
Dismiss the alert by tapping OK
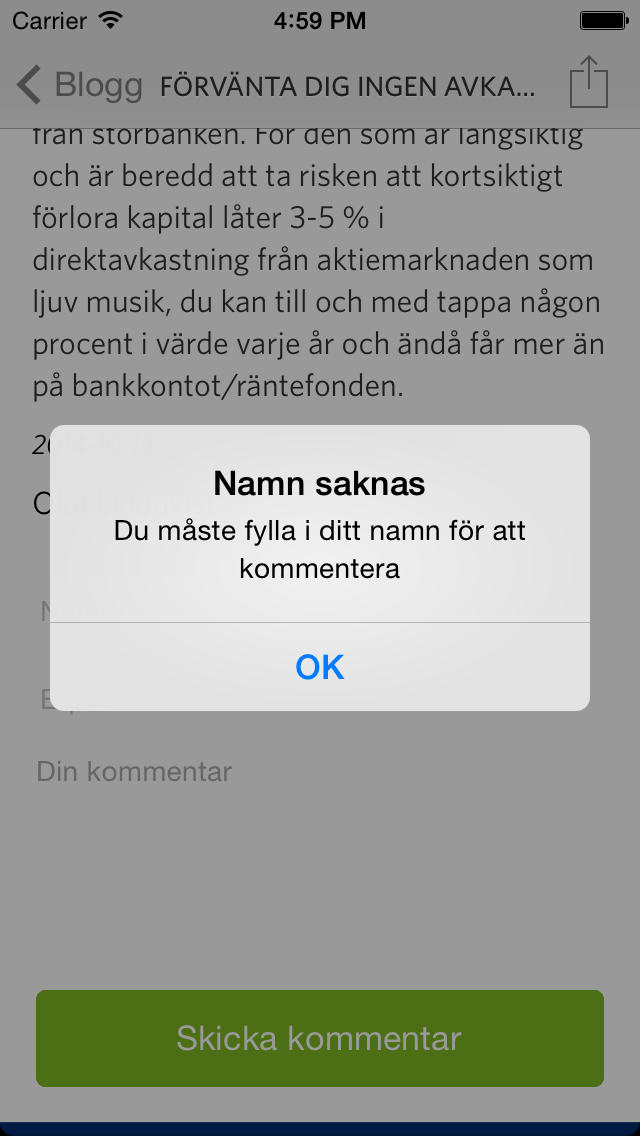320,667
